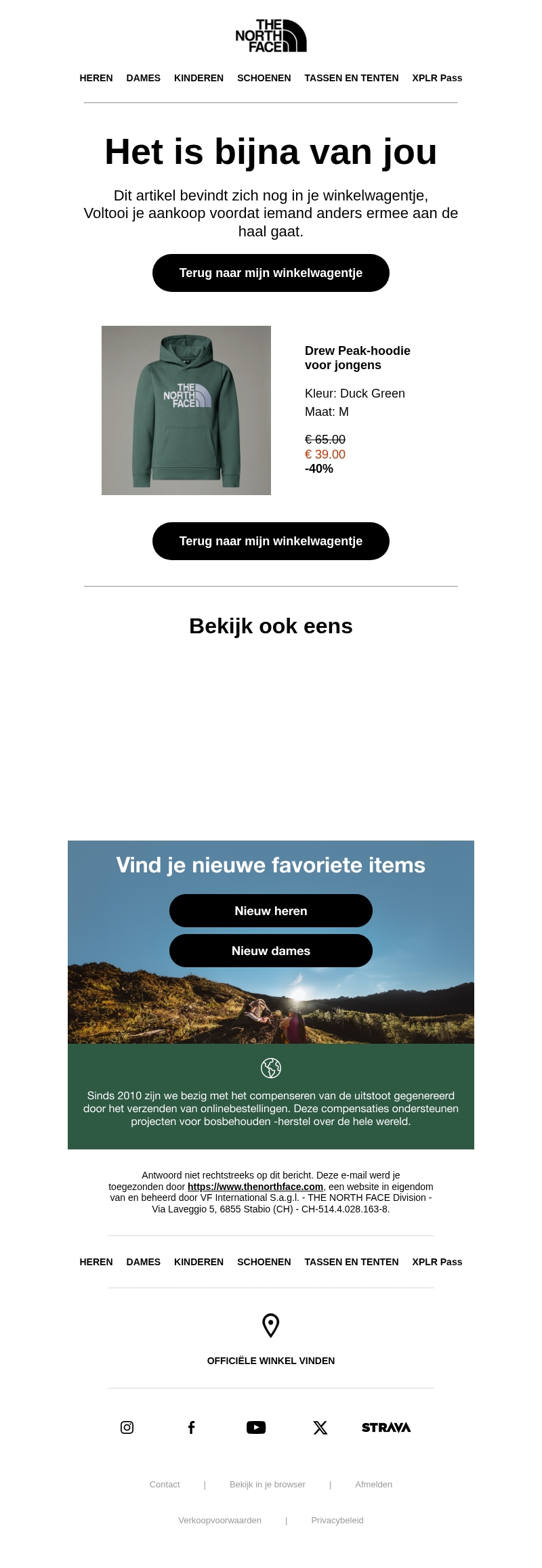Go to the X profile
The width and height of the screenshot is (542, 1568).
320,1428
